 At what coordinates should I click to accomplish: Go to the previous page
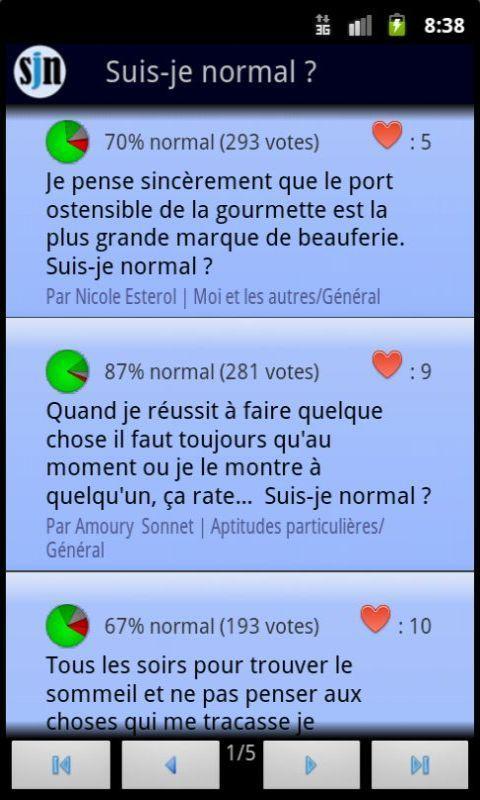click(x=170, y=765)
